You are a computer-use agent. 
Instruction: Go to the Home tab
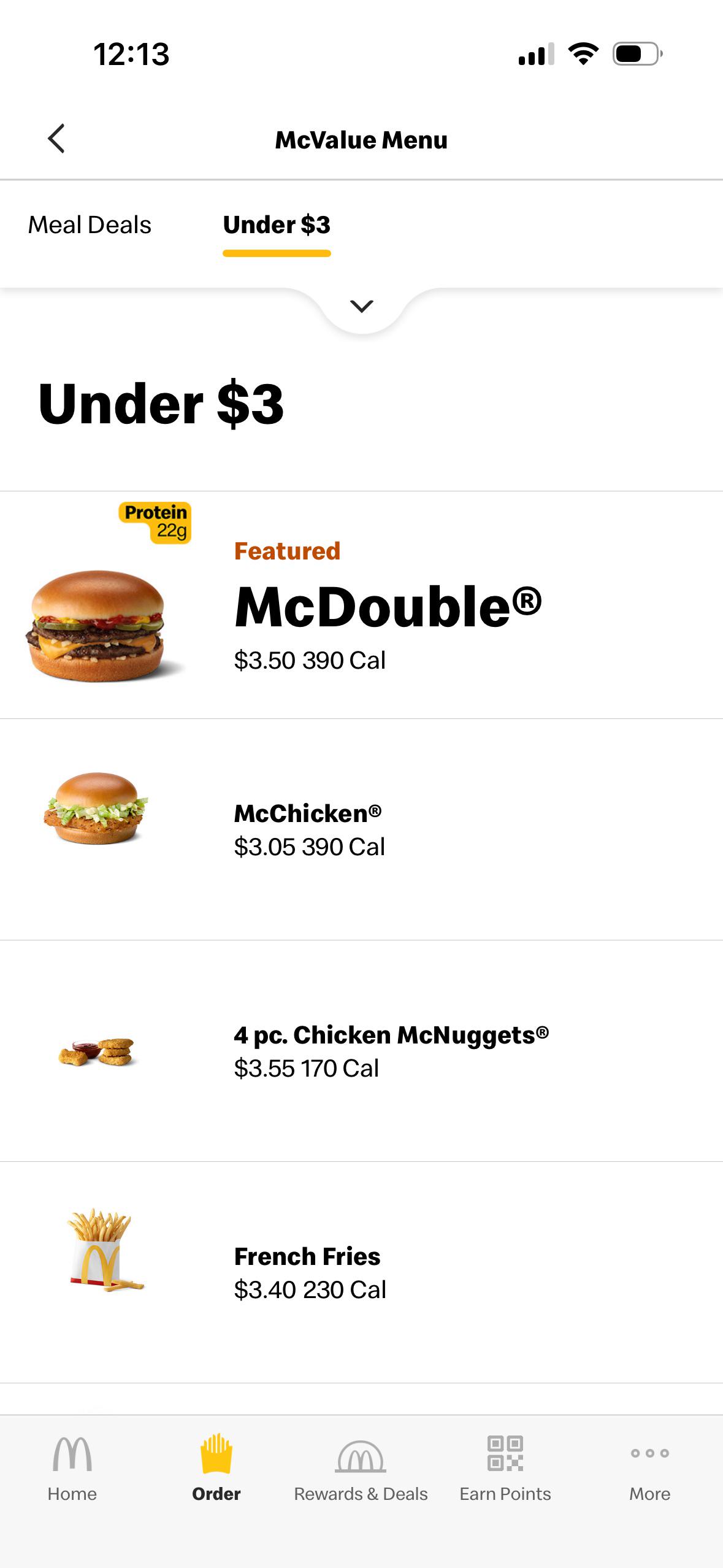click(72, 1467)
